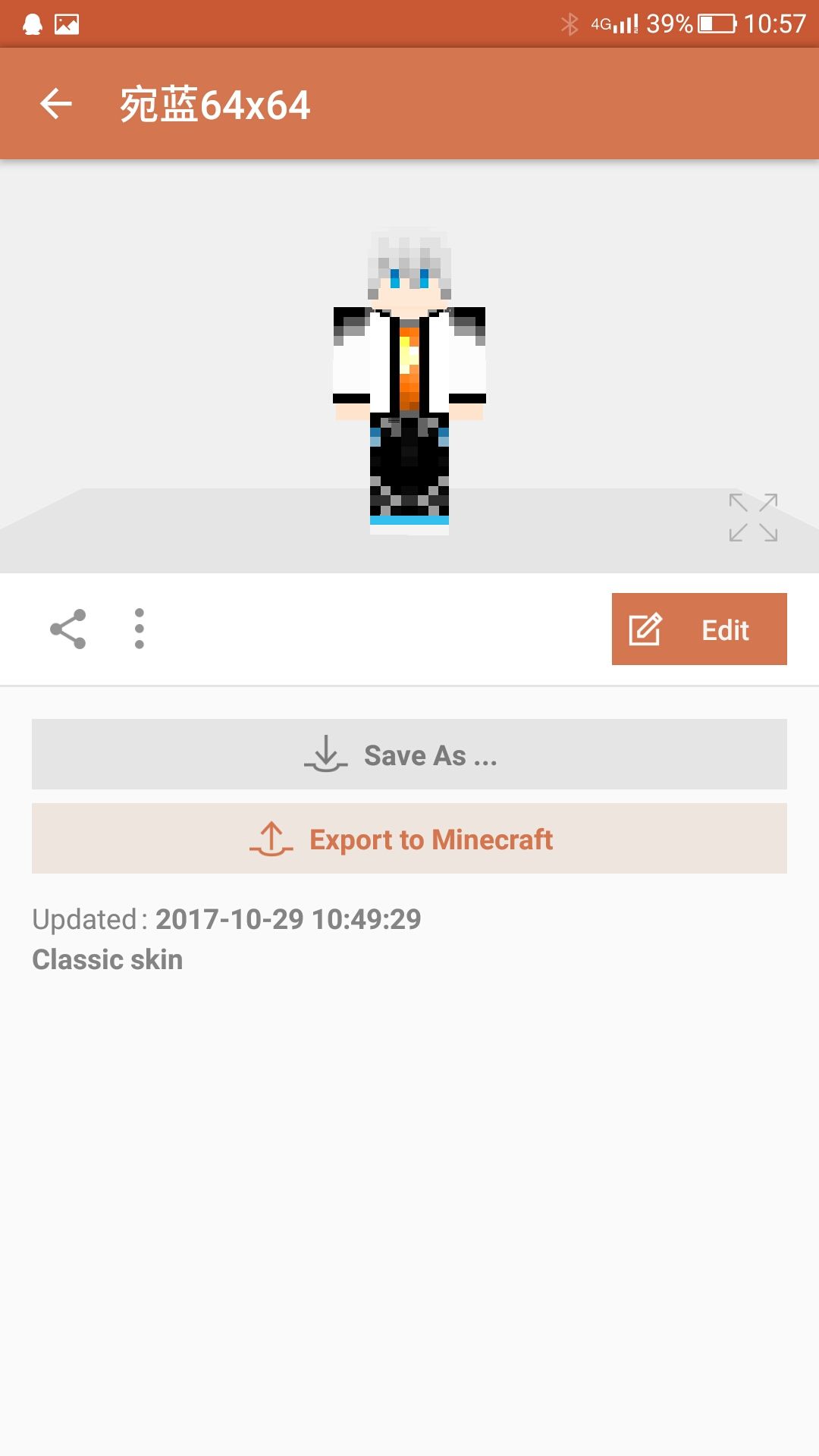
Task: Select the pencil edit icon
Action: (644, 629)
